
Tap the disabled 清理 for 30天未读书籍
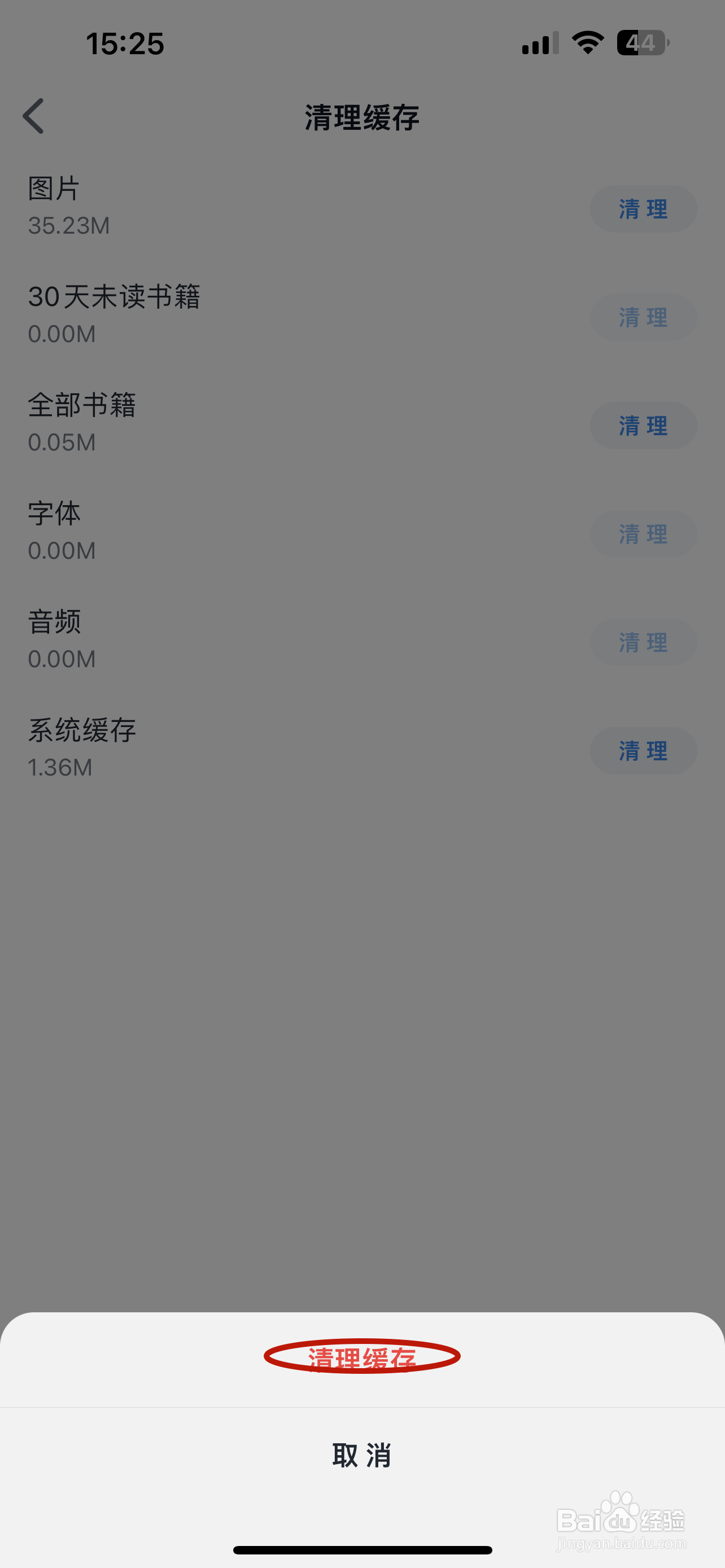643,317
